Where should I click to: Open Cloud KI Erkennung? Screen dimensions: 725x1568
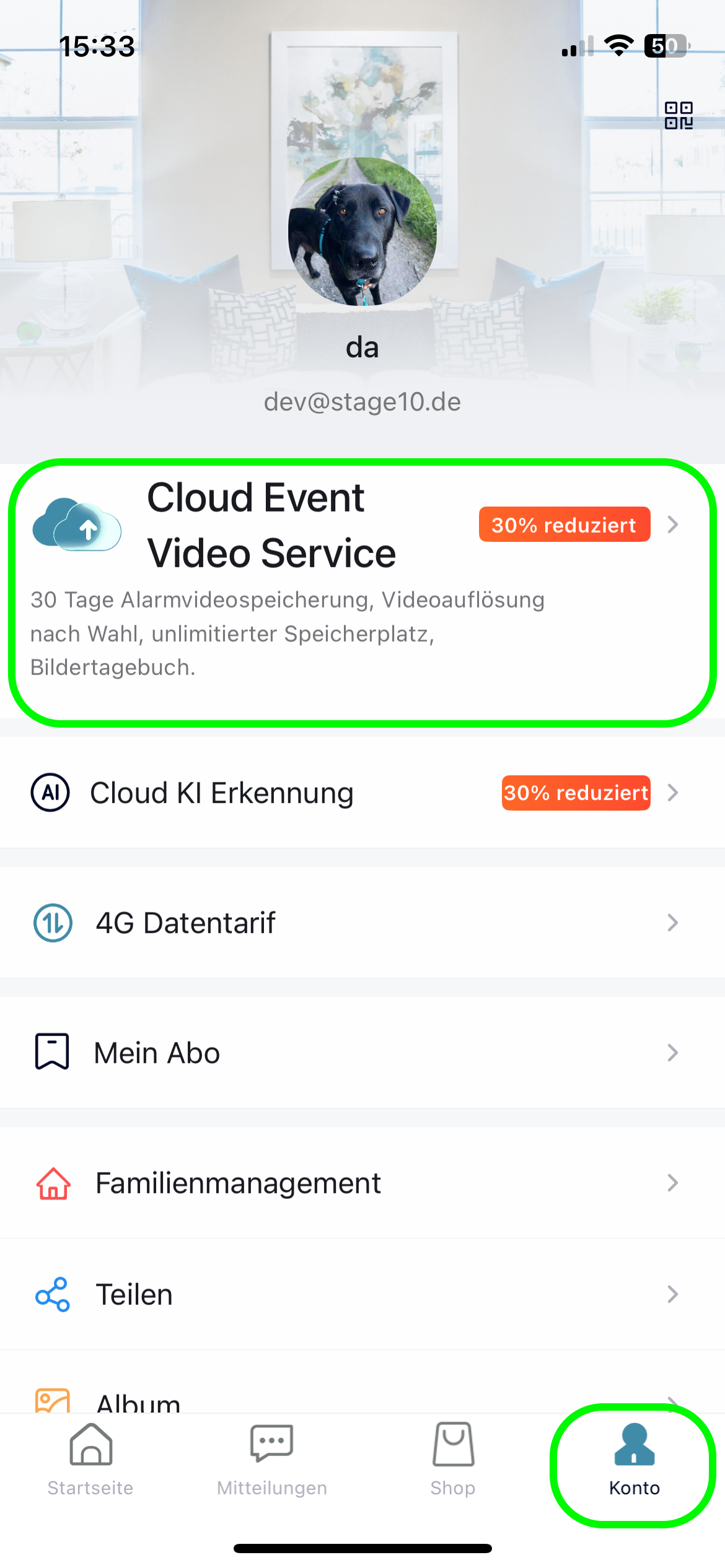pyautogui.click(x=362, y=793)
